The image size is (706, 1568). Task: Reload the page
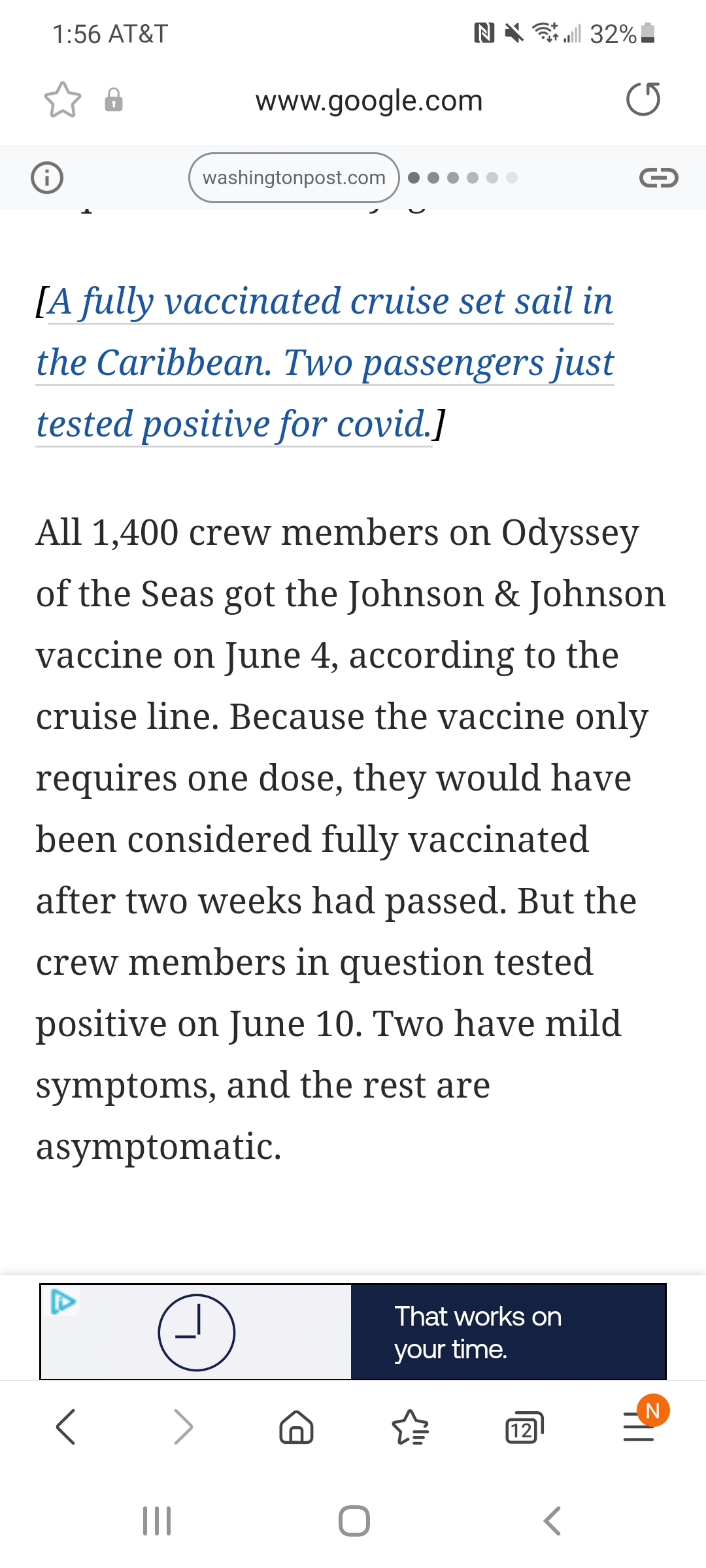pos(643,99)
